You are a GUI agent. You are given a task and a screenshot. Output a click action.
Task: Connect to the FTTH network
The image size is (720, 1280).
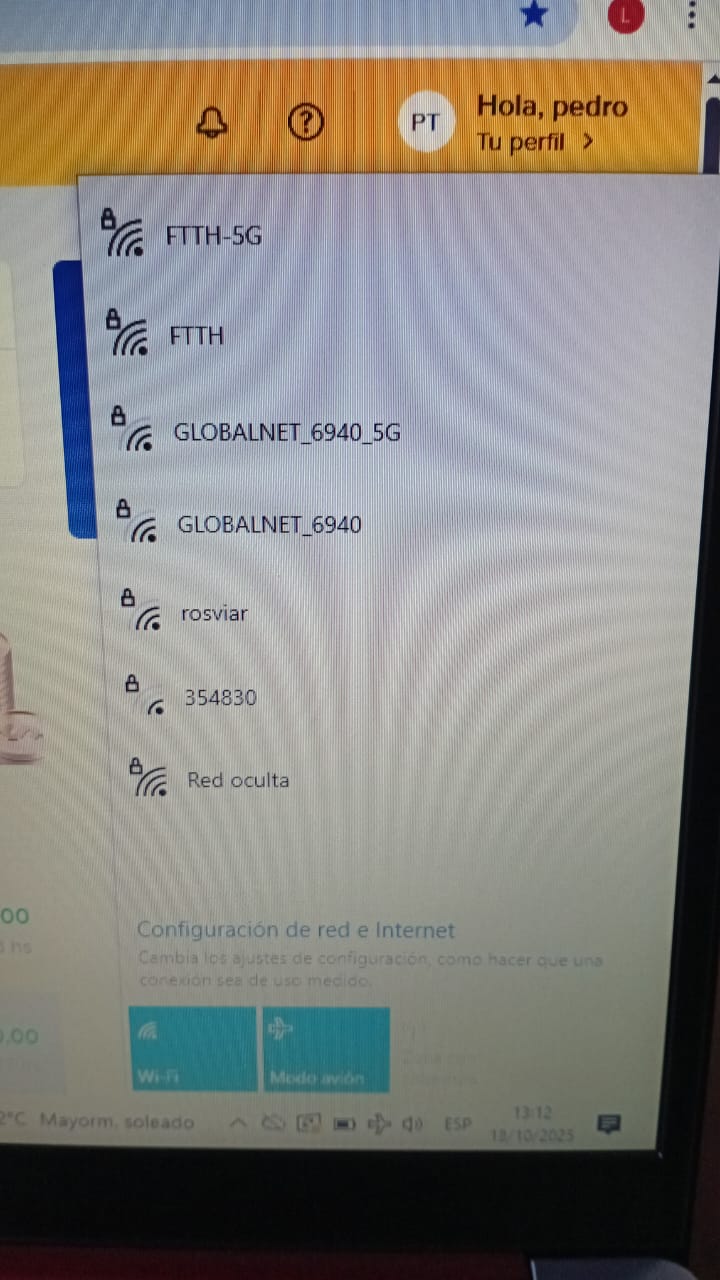196,336
